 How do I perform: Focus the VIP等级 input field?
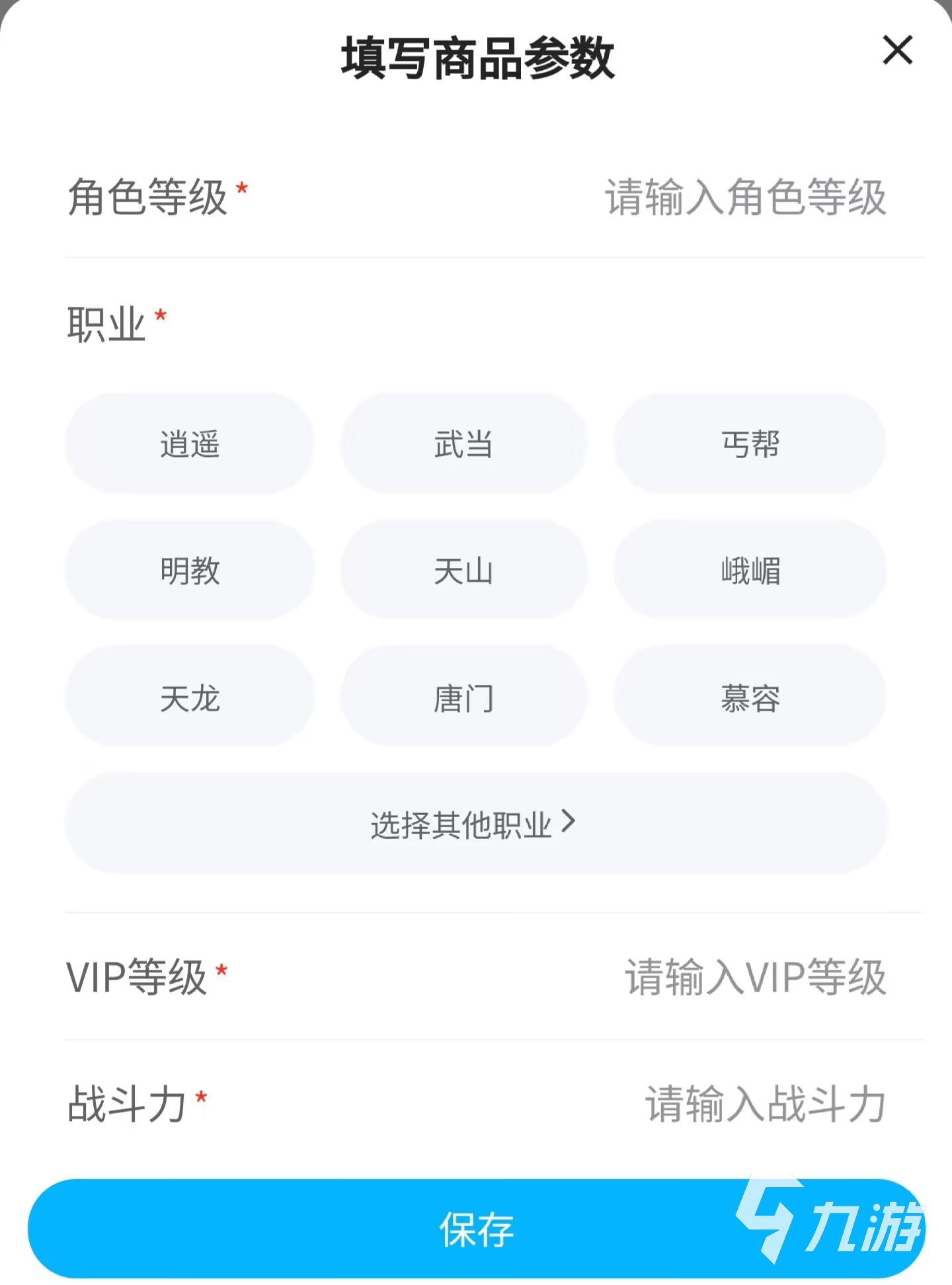[755, 977]
